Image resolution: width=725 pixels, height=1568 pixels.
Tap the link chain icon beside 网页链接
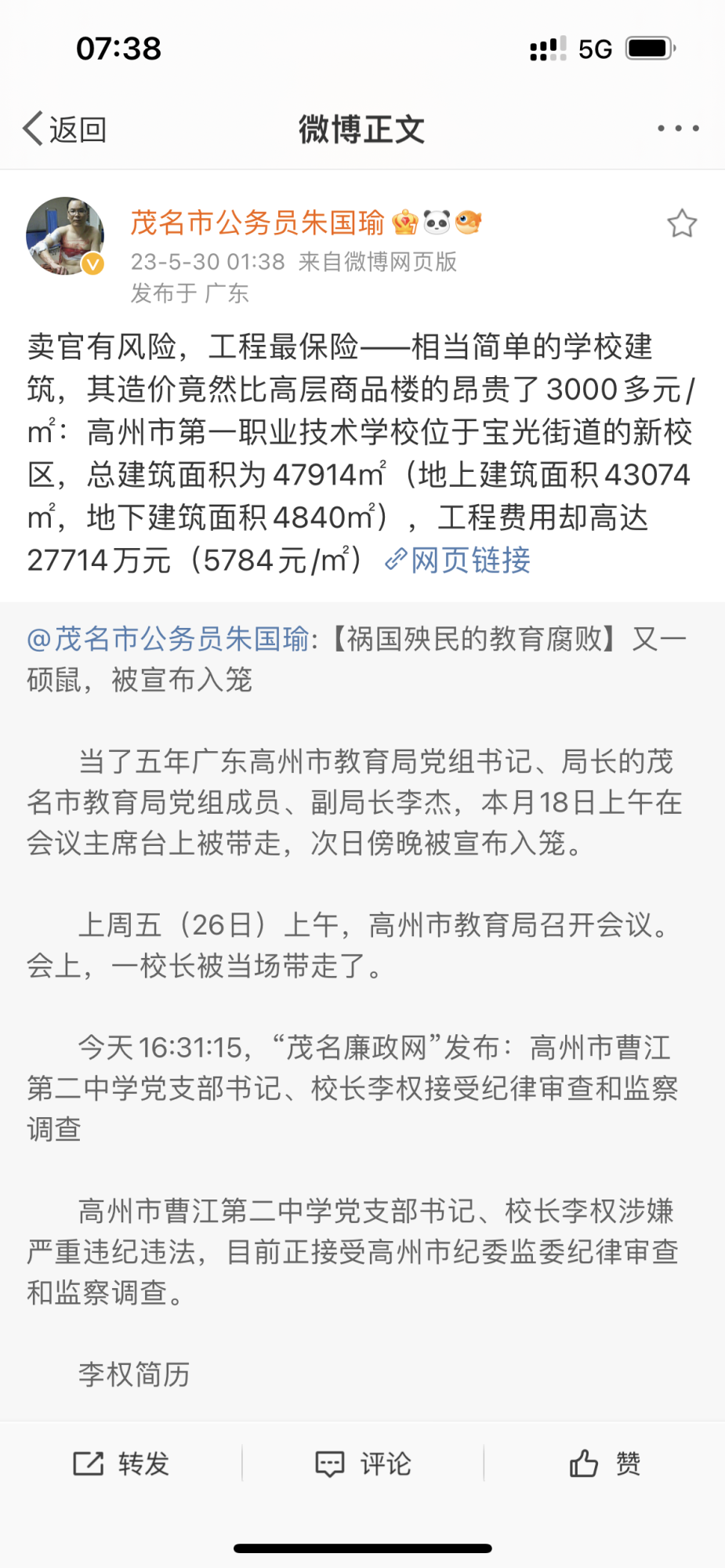(x=396, y=561)
